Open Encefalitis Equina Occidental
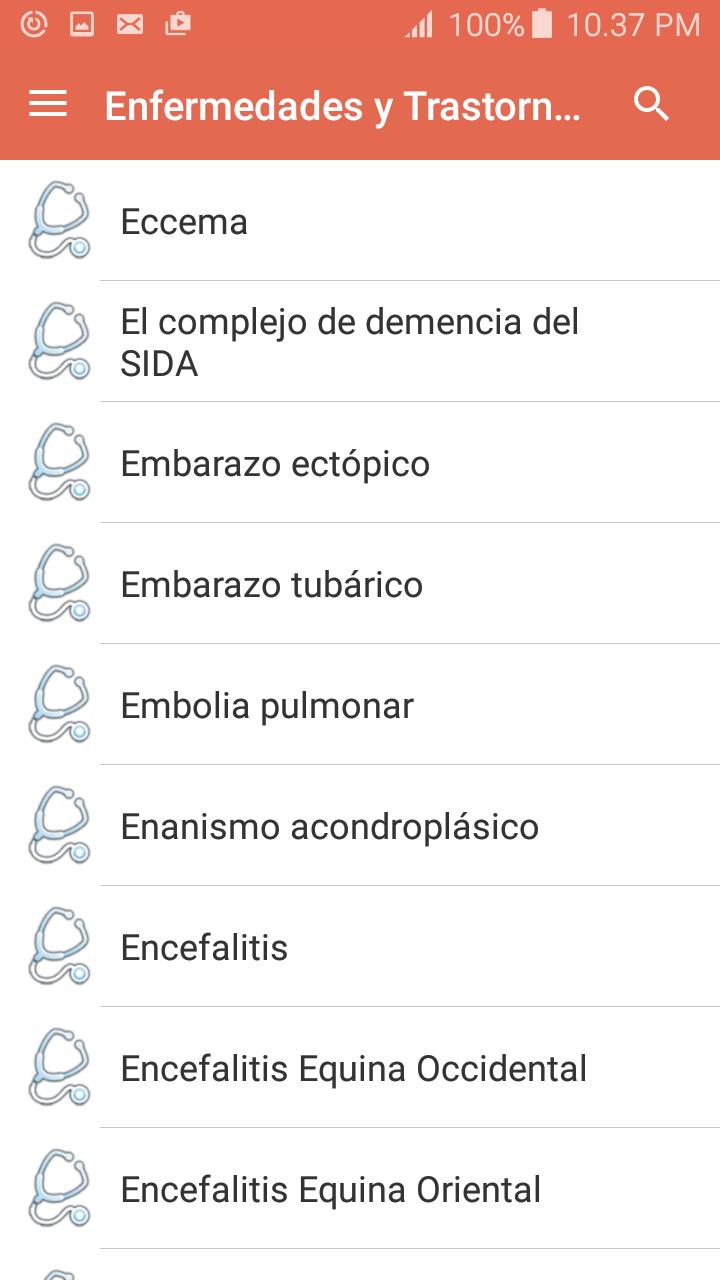Image resolution: width=720 pixels, height=1280 pixels. [360, 1068]
